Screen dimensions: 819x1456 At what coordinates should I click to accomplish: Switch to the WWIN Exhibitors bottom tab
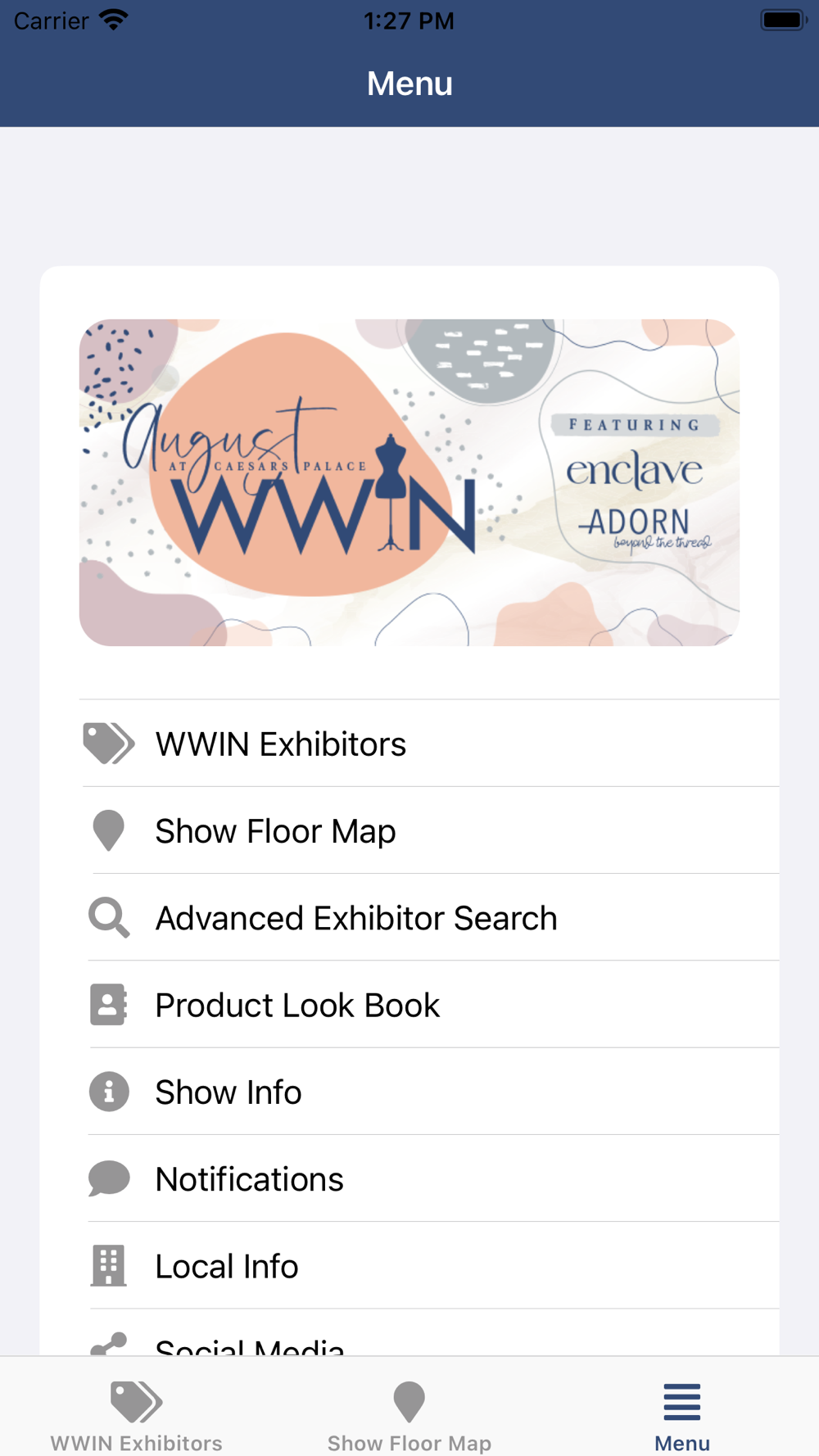click(x=137, y=1415)
